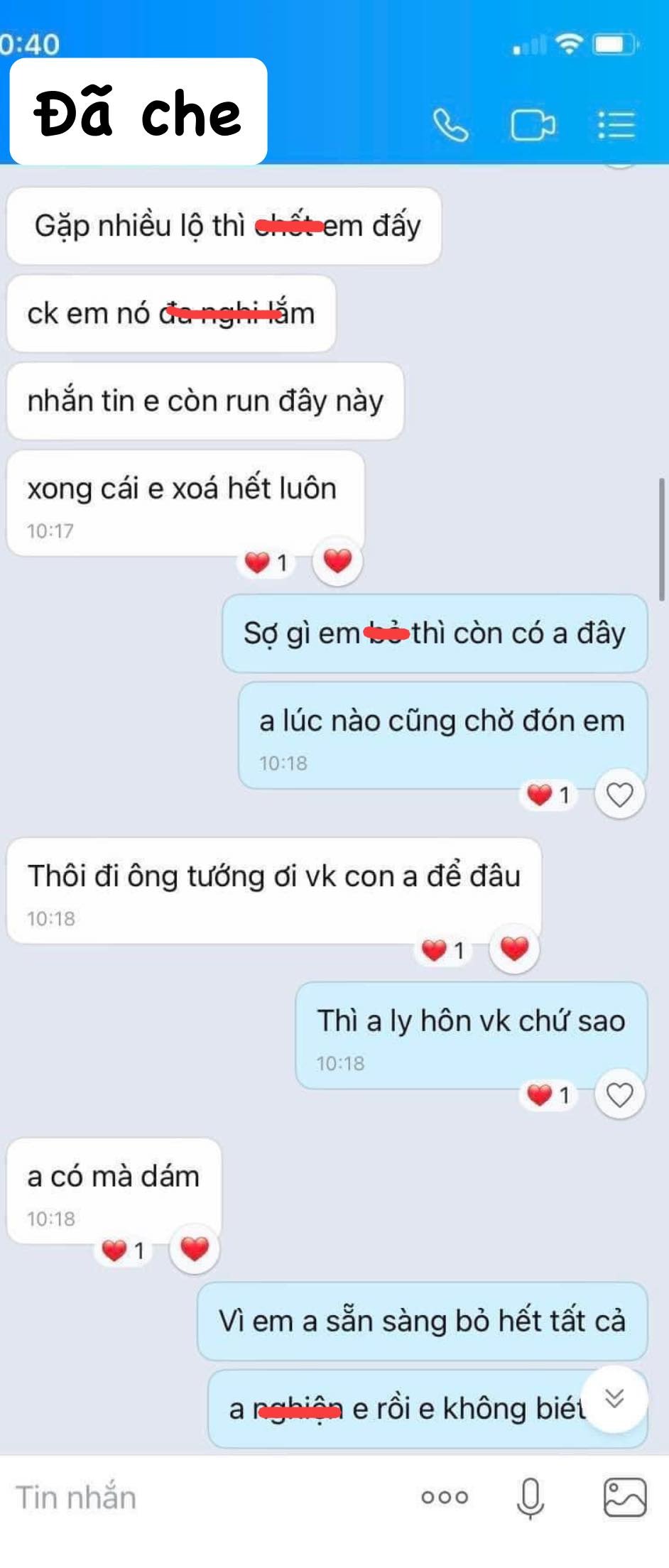
Task: Tap the microphone to record voice
Action: click(x=530, y=1497)
